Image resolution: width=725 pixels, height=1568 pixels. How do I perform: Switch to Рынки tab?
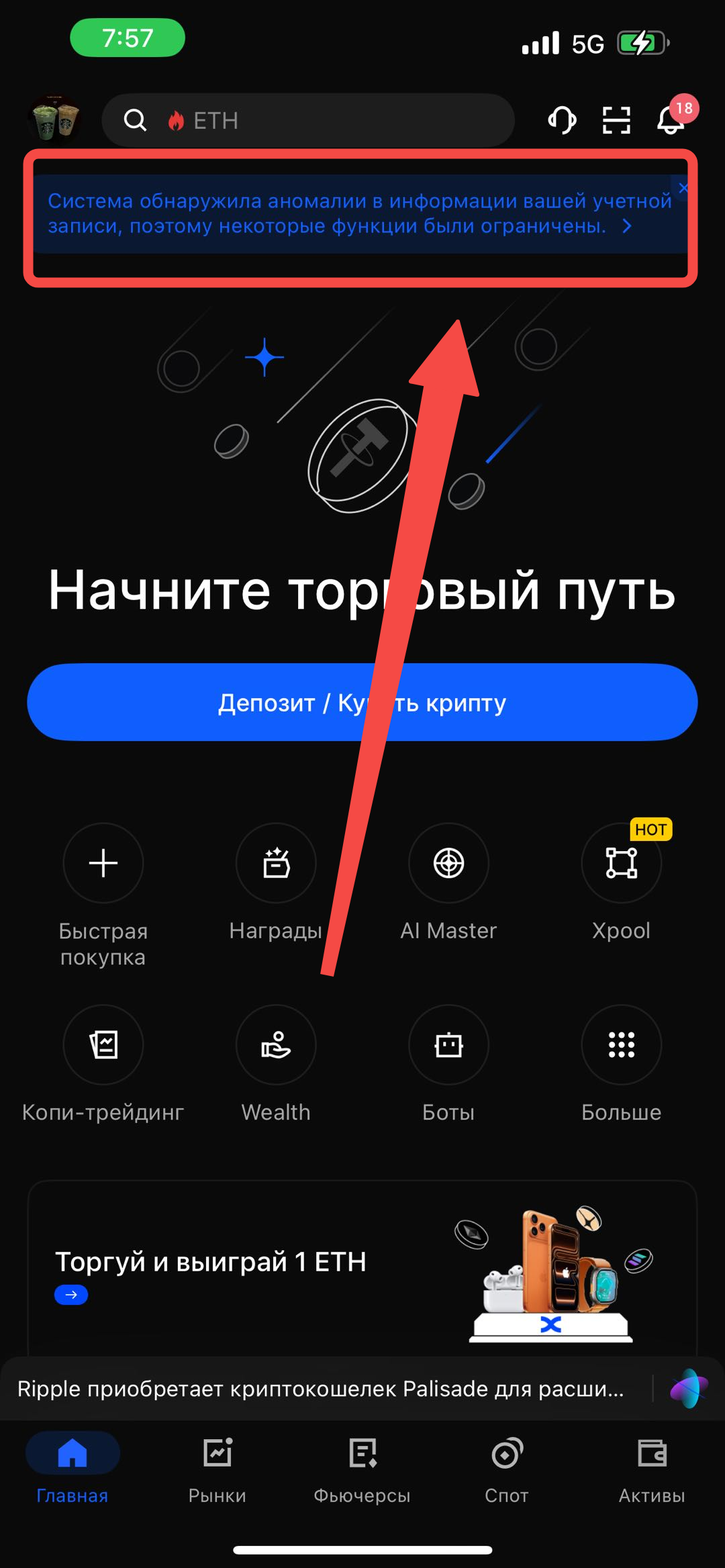click(x=217, y=1467)
